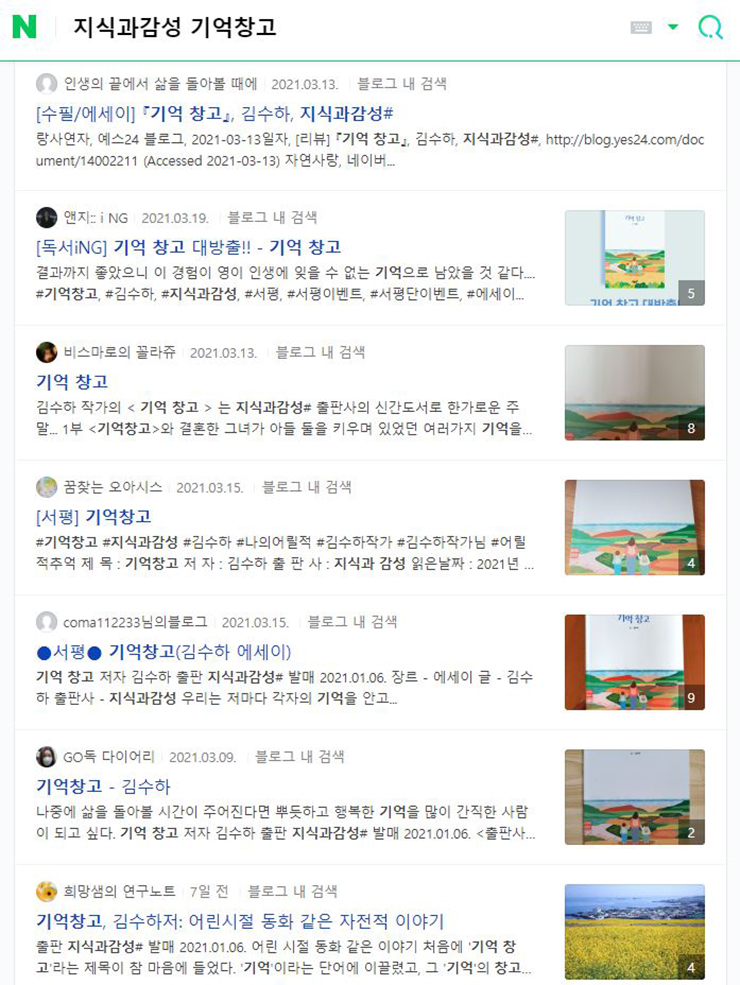Search within blog next to 앤지 iNG
This screenshot has width=740, height=985.
click(x=272, y=217)
